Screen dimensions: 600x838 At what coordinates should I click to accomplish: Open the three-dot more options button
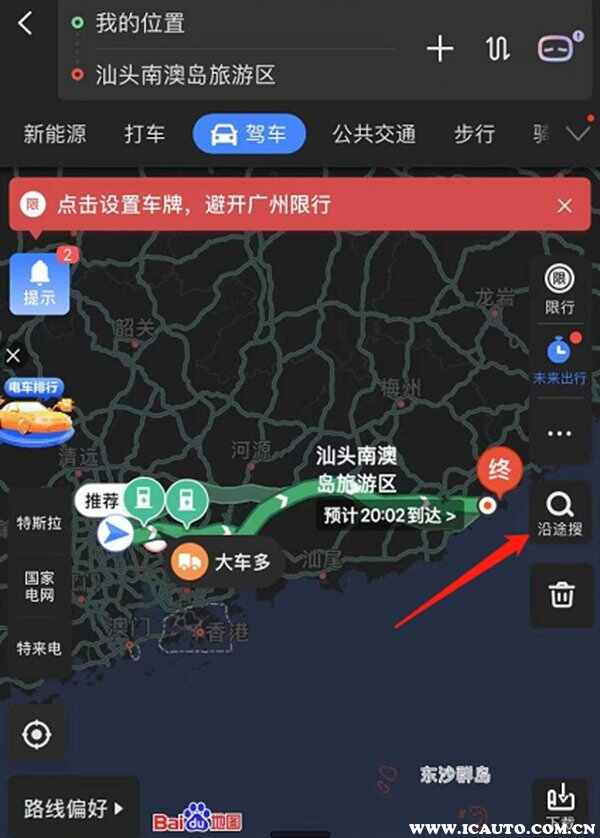tap(560, 433)
